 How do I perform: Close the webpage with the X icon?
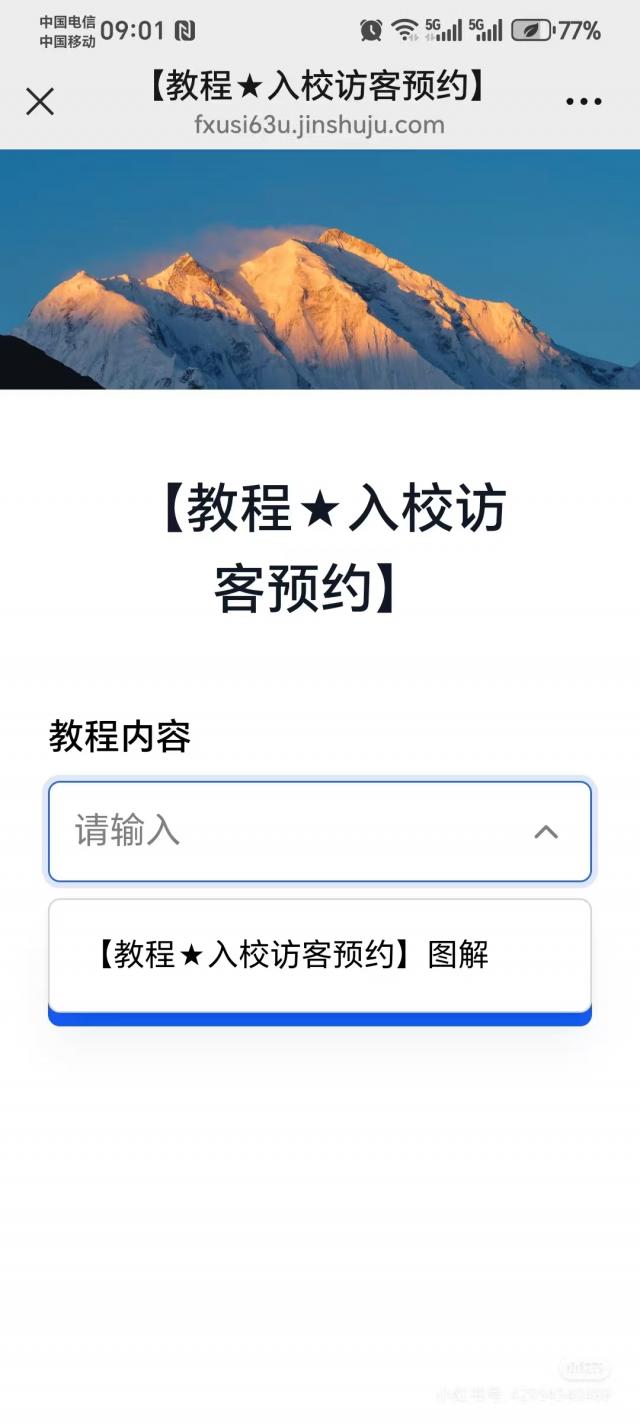(x=40, y=101)
